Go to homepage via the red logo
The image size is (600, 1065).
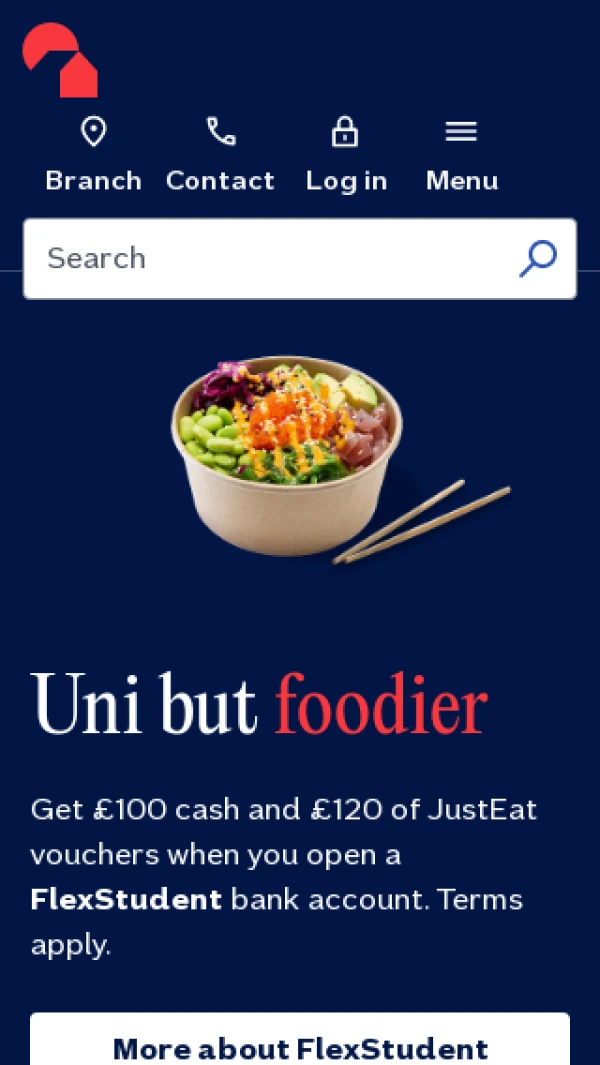point(60,60)
